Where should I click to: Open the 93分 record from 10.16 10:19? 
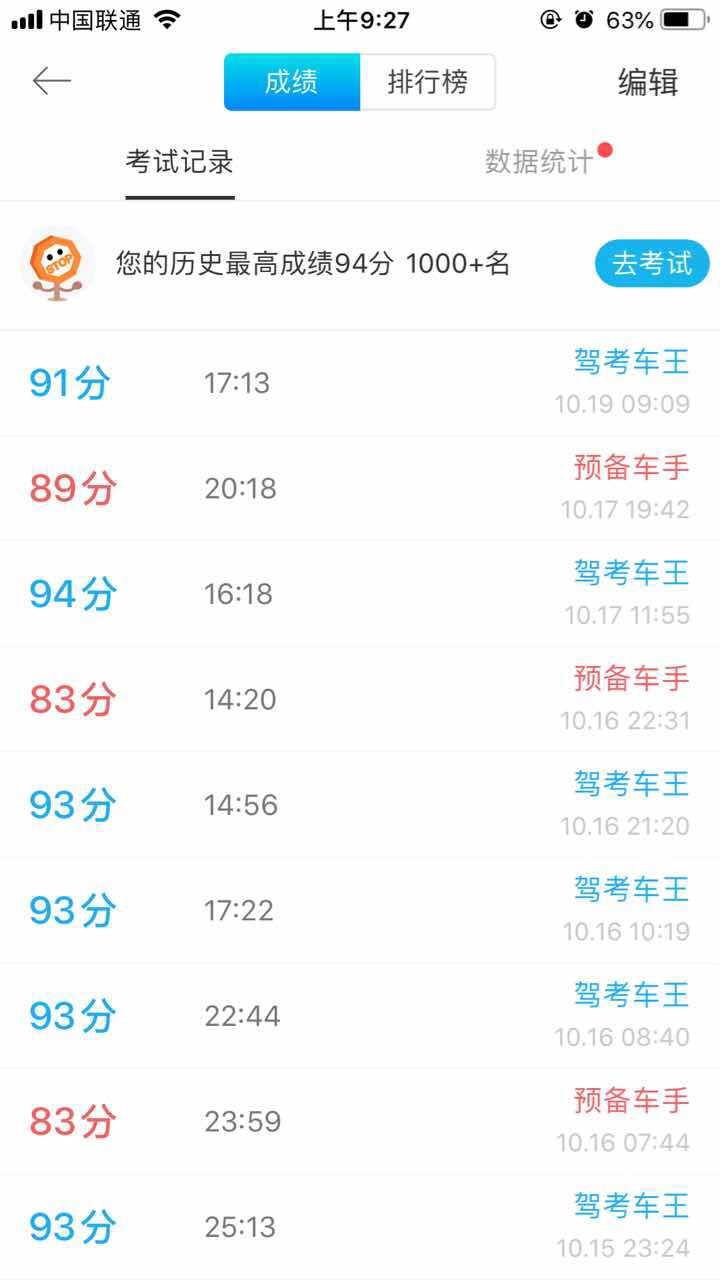(x=360, y=911)
